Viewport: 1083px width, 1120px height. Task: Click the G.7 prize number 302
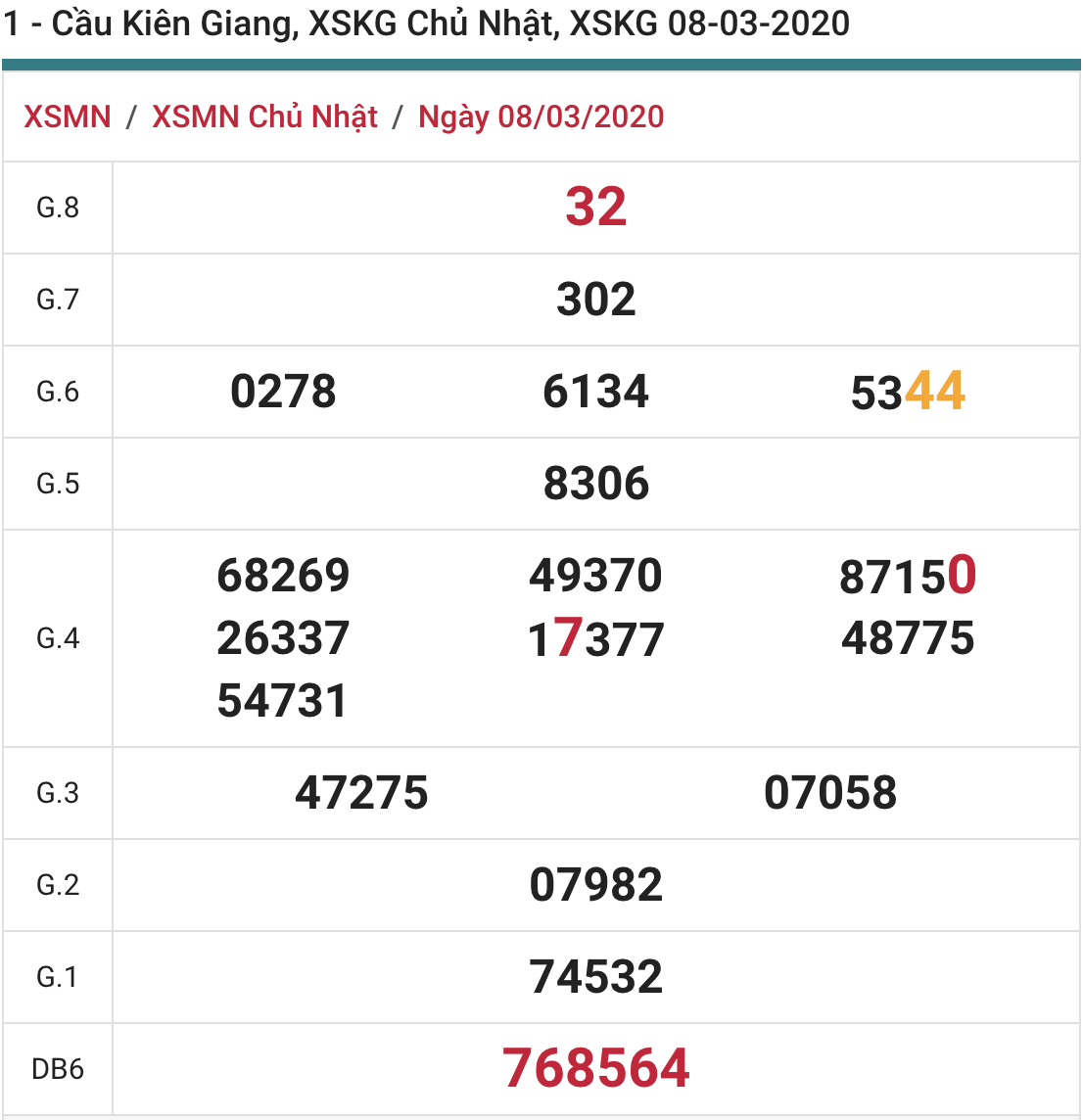pos(595,299)
